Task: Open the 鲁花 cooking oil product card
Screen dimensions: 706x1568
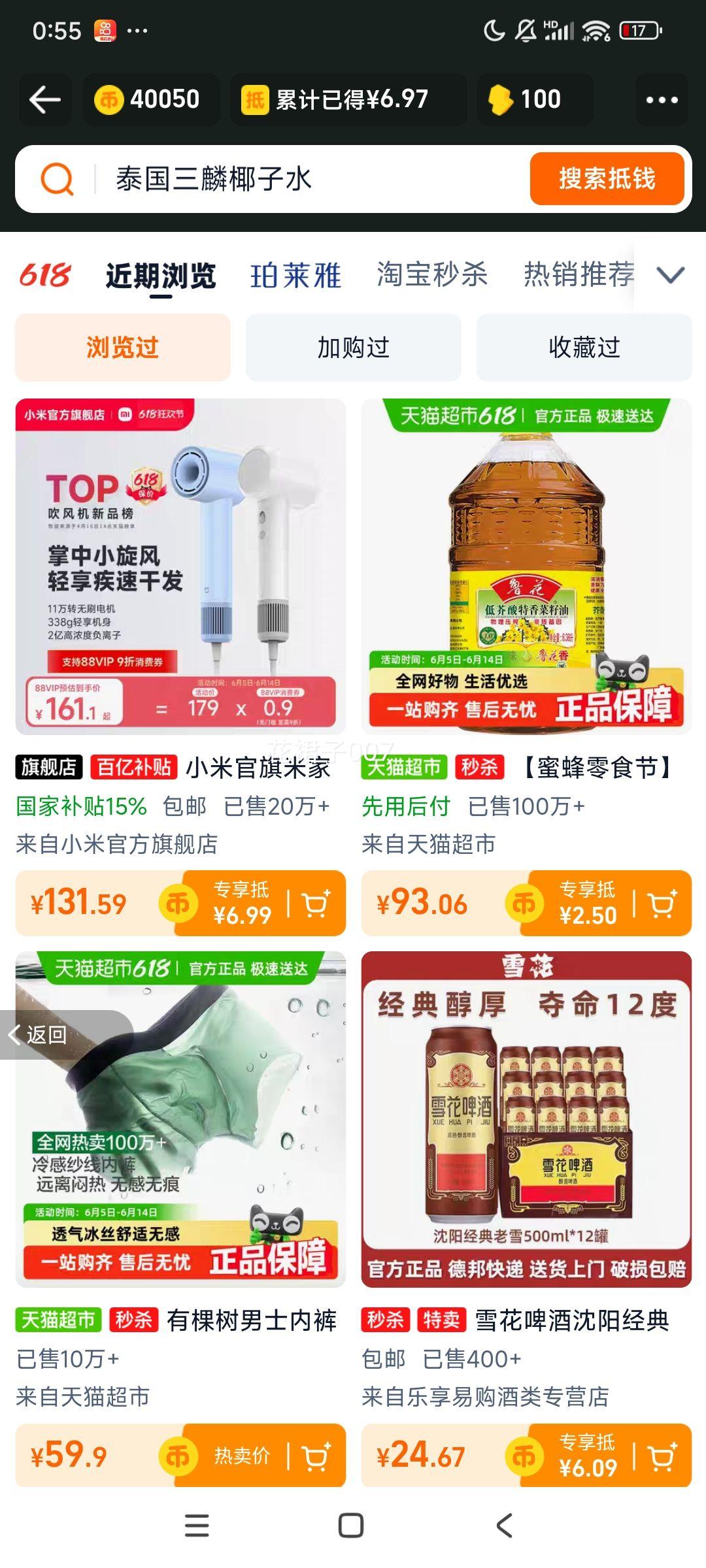Action: (526, 566)
